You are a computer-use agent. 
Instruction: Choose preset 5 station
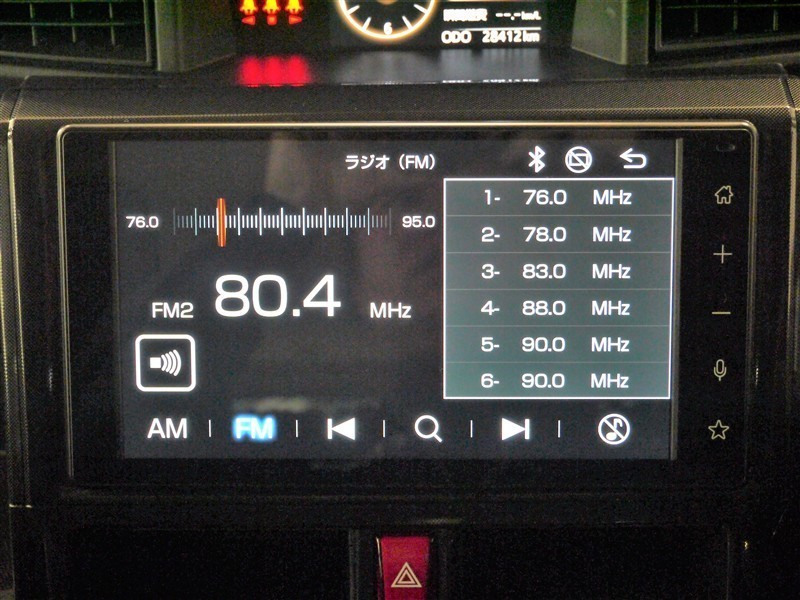click(558, 345)
